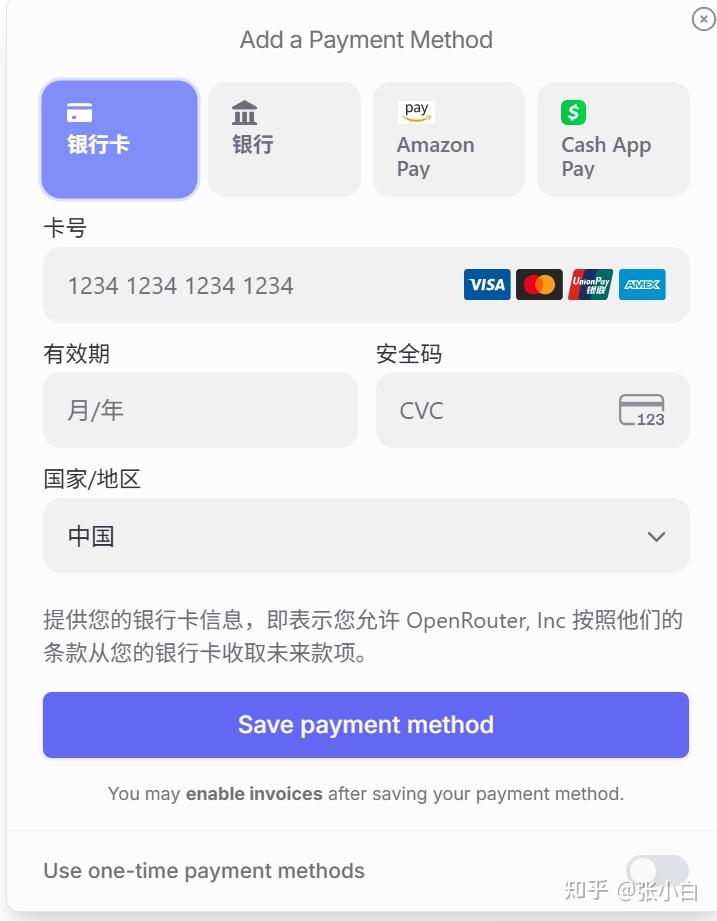Focus the 卡号 card number field
The width and height of the screenshot is (717, 921).
click(x=250, y=286)
